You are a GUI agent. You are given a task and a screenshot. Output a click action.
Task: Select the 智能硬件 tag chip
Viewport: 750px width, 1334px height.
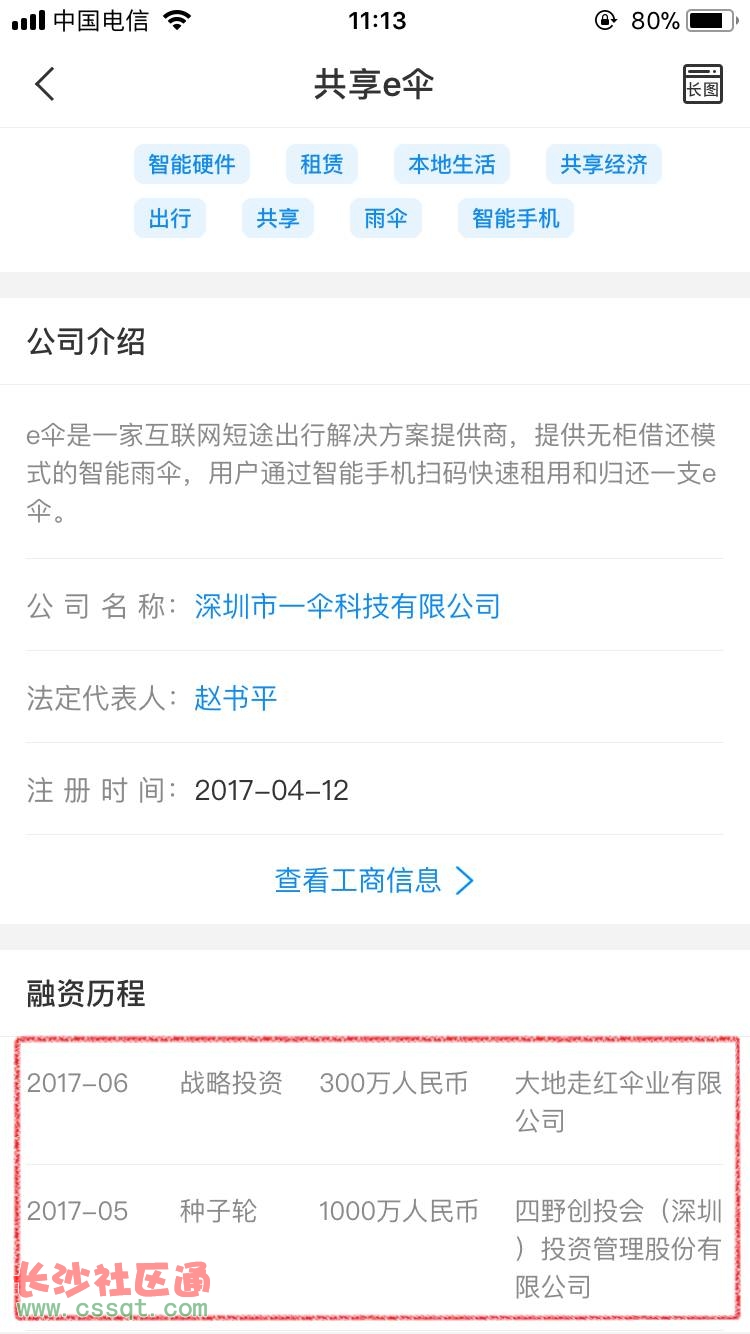coord(192,165)
